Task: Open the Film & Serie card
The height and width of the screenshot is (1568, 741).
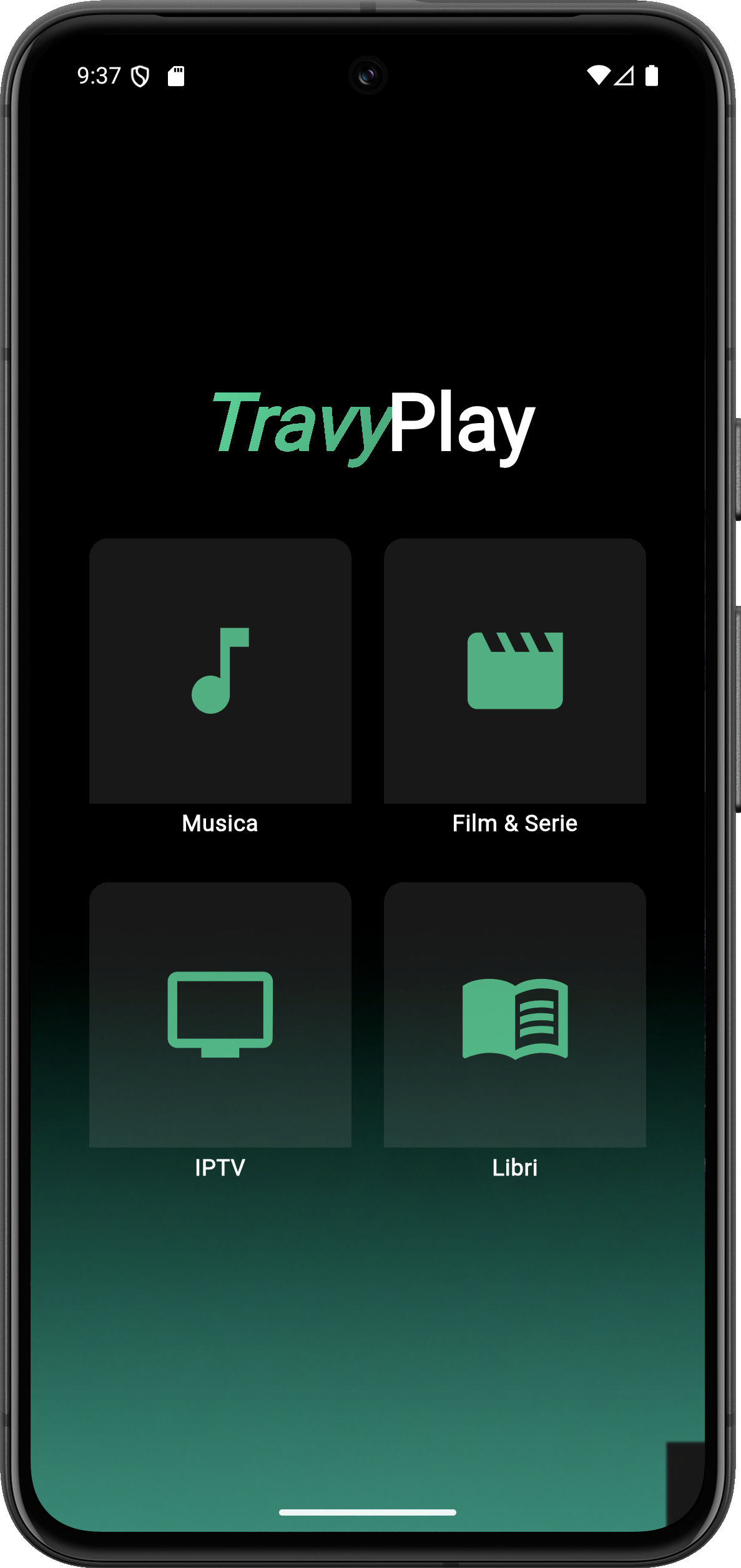Action: [x=514, y=671]
